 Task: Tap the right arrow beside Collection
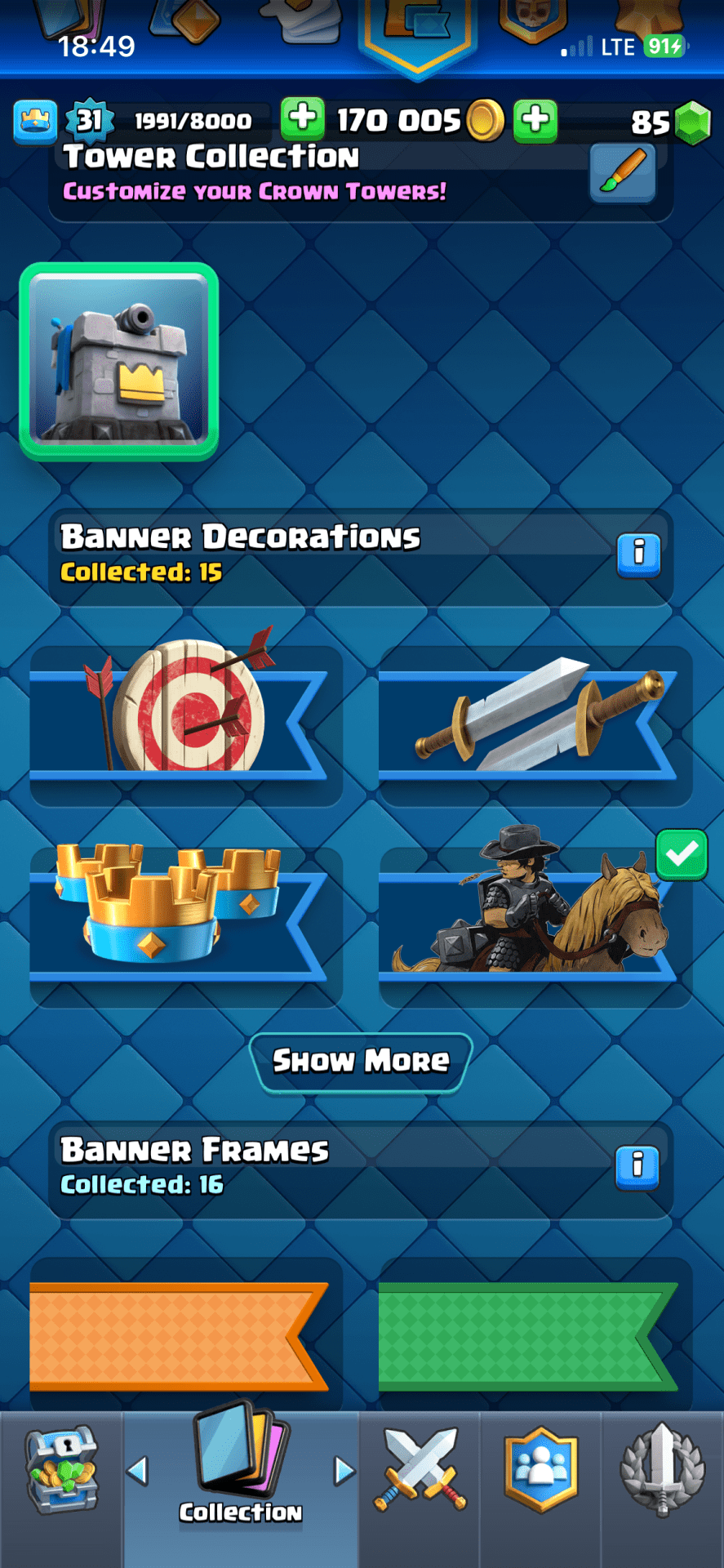pyautogui.click(x=344, y=1472)
